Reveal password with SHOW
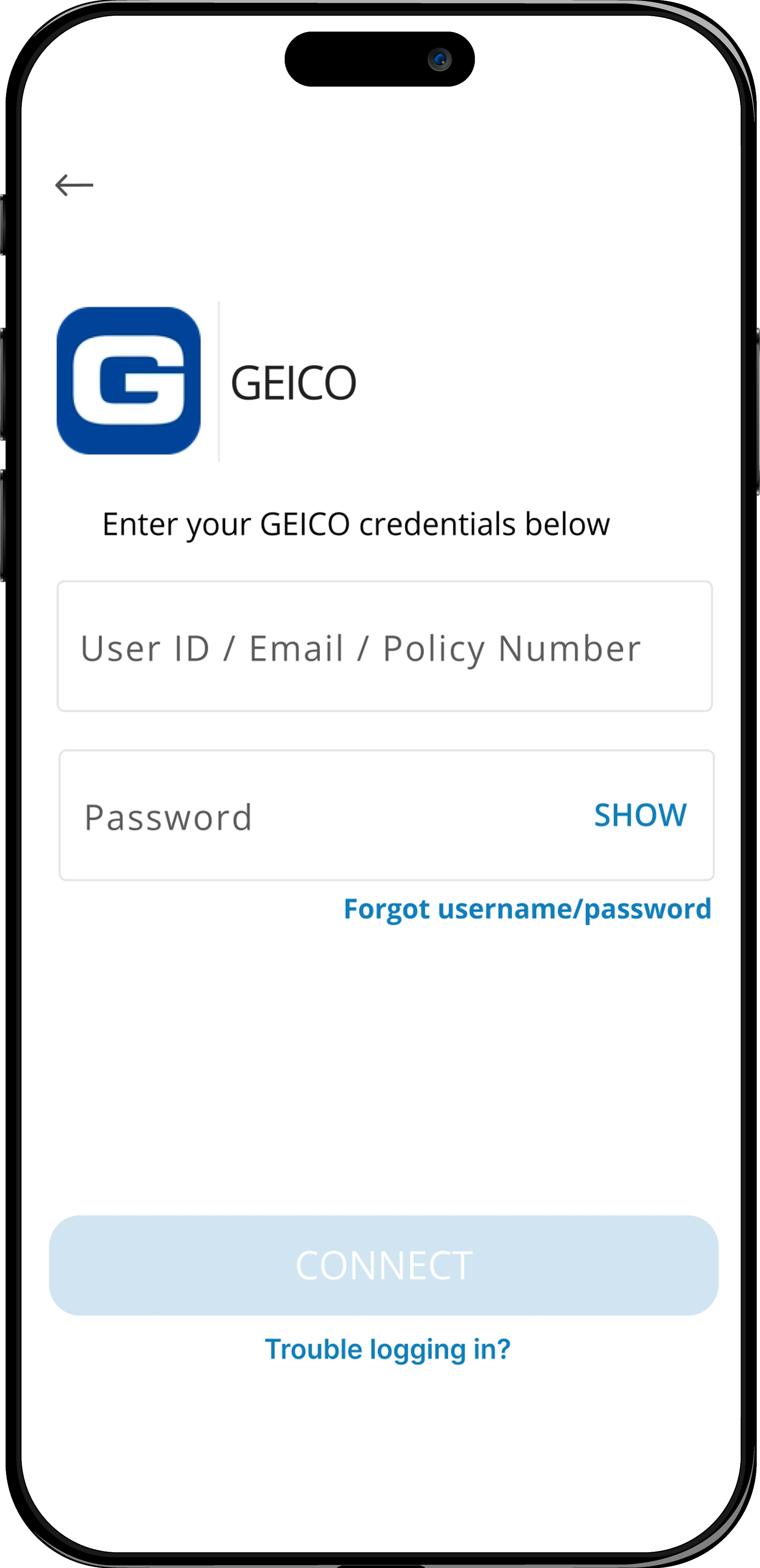 [640, 815]
